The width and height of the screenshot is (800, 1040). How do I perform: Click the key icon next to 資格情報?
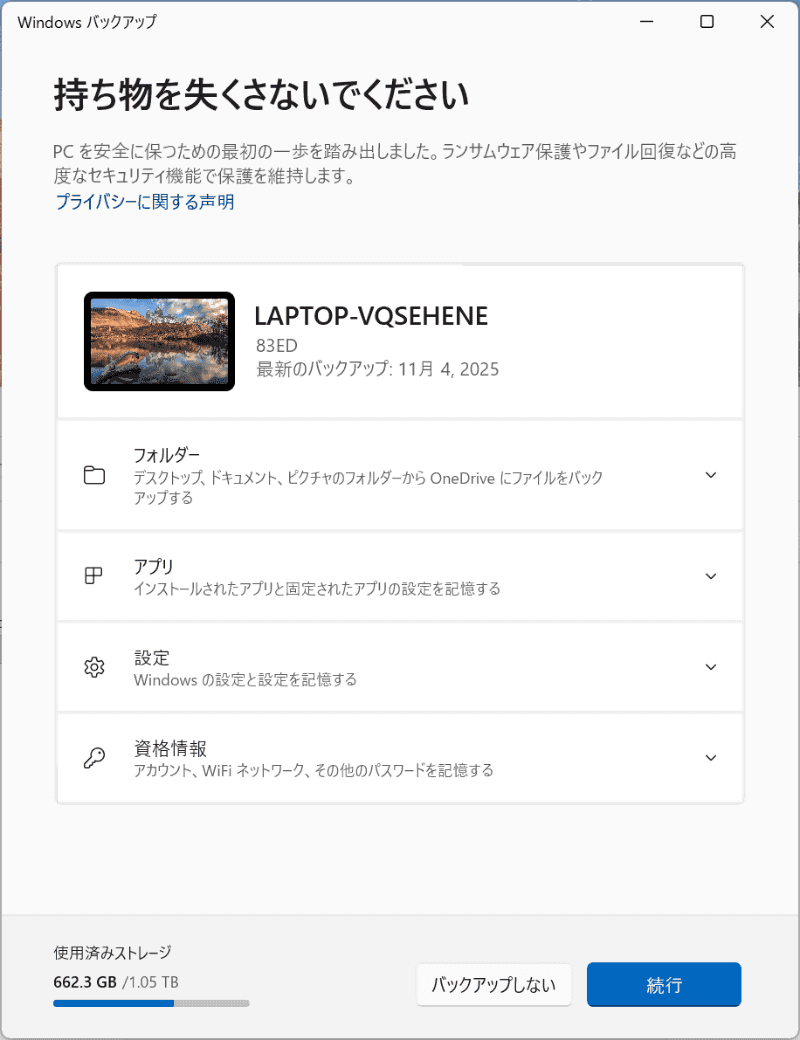(94, 758)
